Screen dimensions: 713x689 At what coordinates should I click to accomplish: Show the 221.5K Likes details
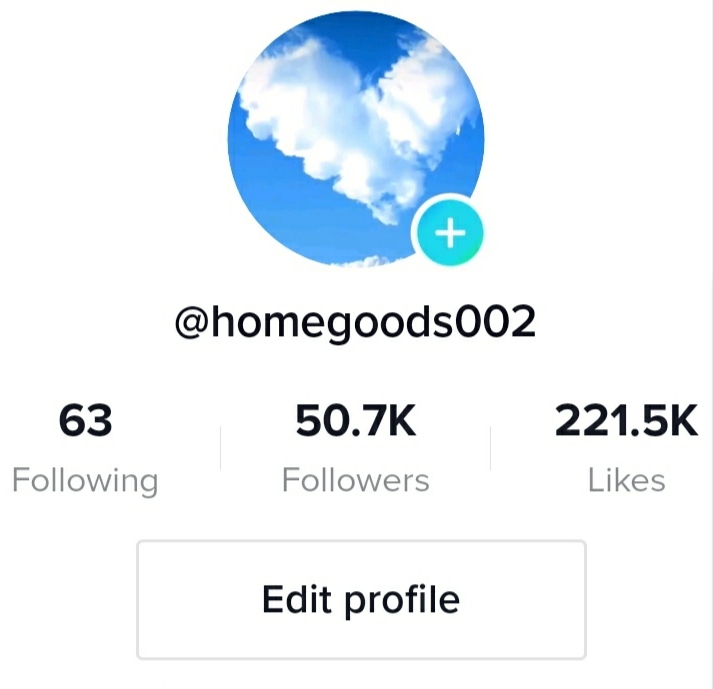pyautogui.click(x=626, y=449)
